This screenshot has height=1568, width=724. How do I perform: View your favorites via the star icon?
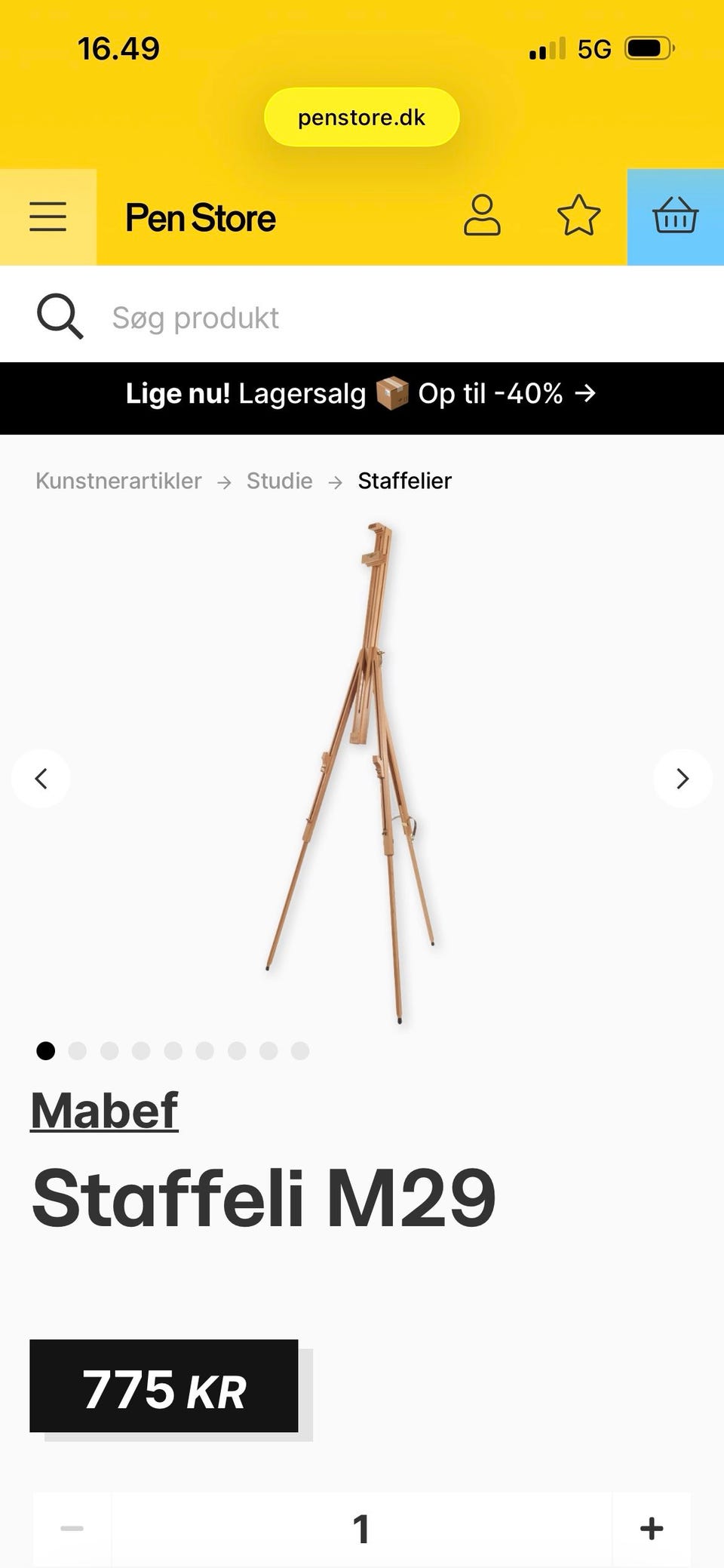[578, 217]
